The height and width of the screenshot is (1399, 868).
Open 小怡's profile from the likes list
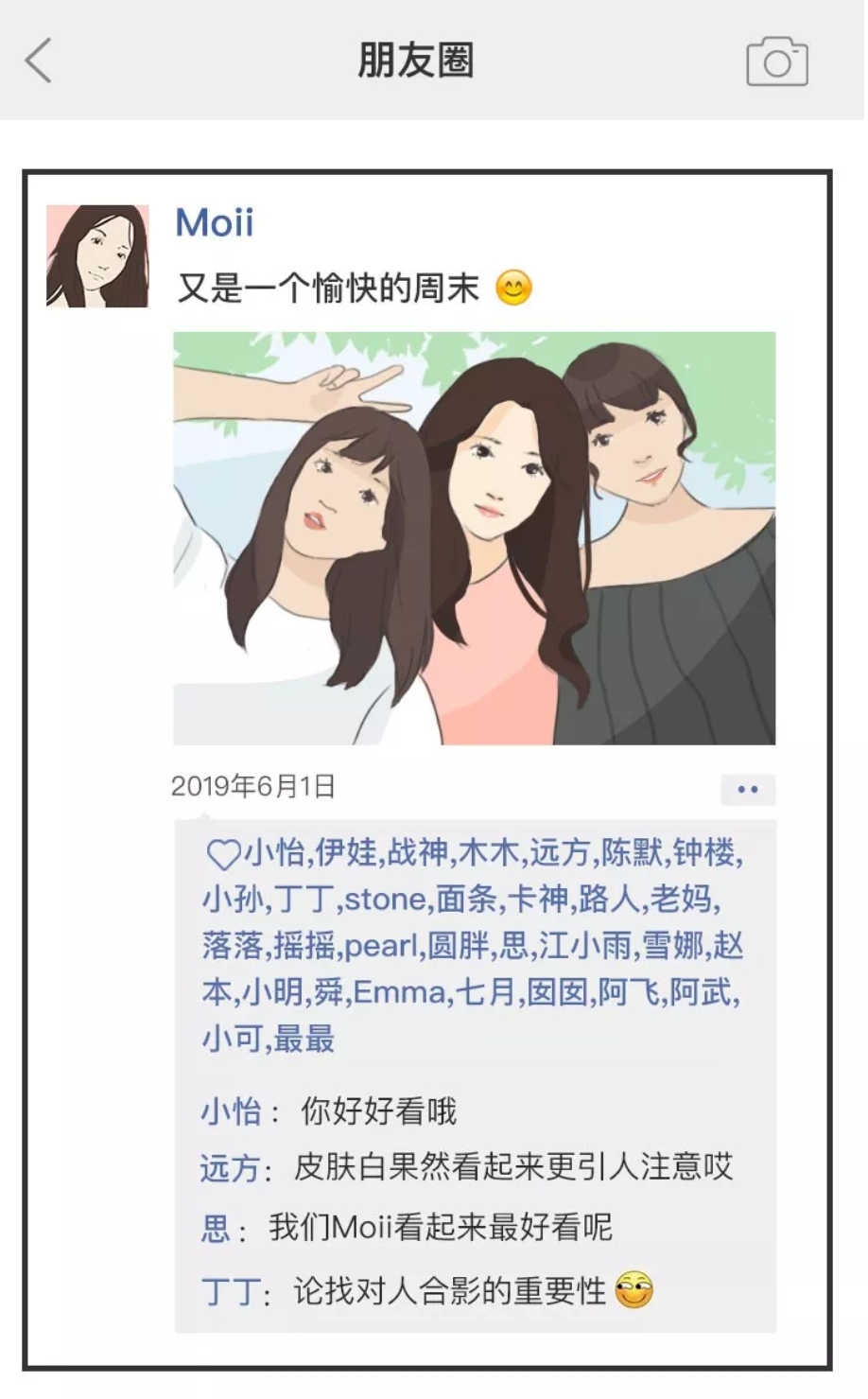tap(273, 852)
